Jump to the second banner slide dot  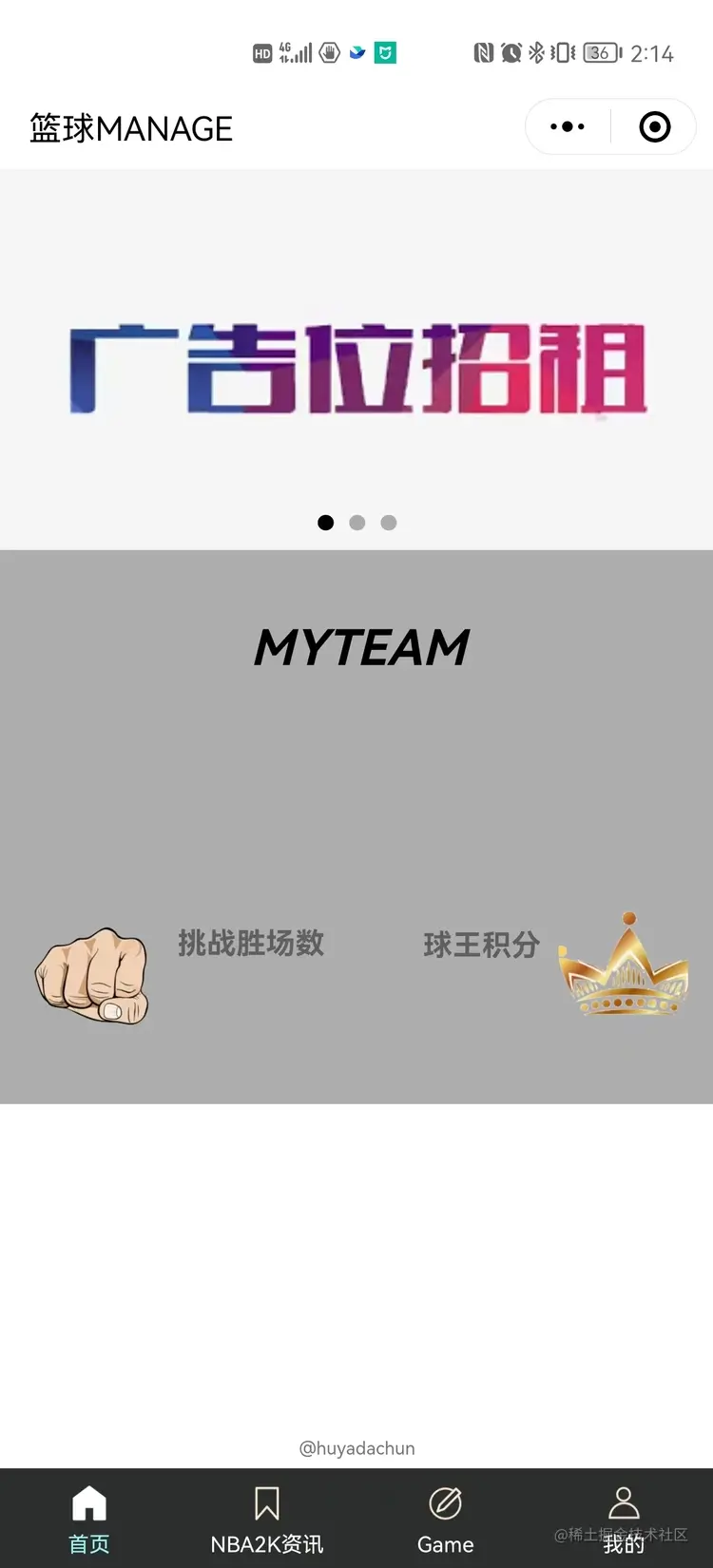357,523
